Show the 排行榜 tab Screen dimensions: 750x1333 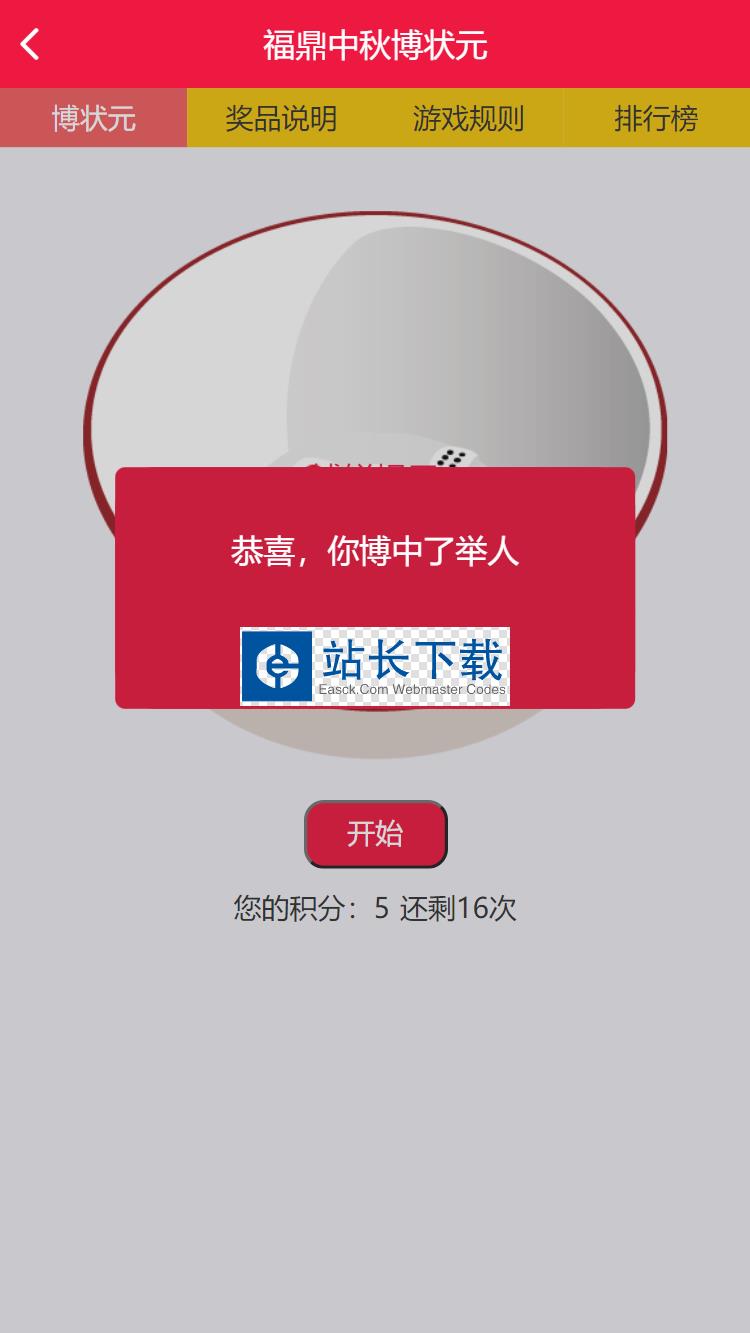tap(656, 118)
